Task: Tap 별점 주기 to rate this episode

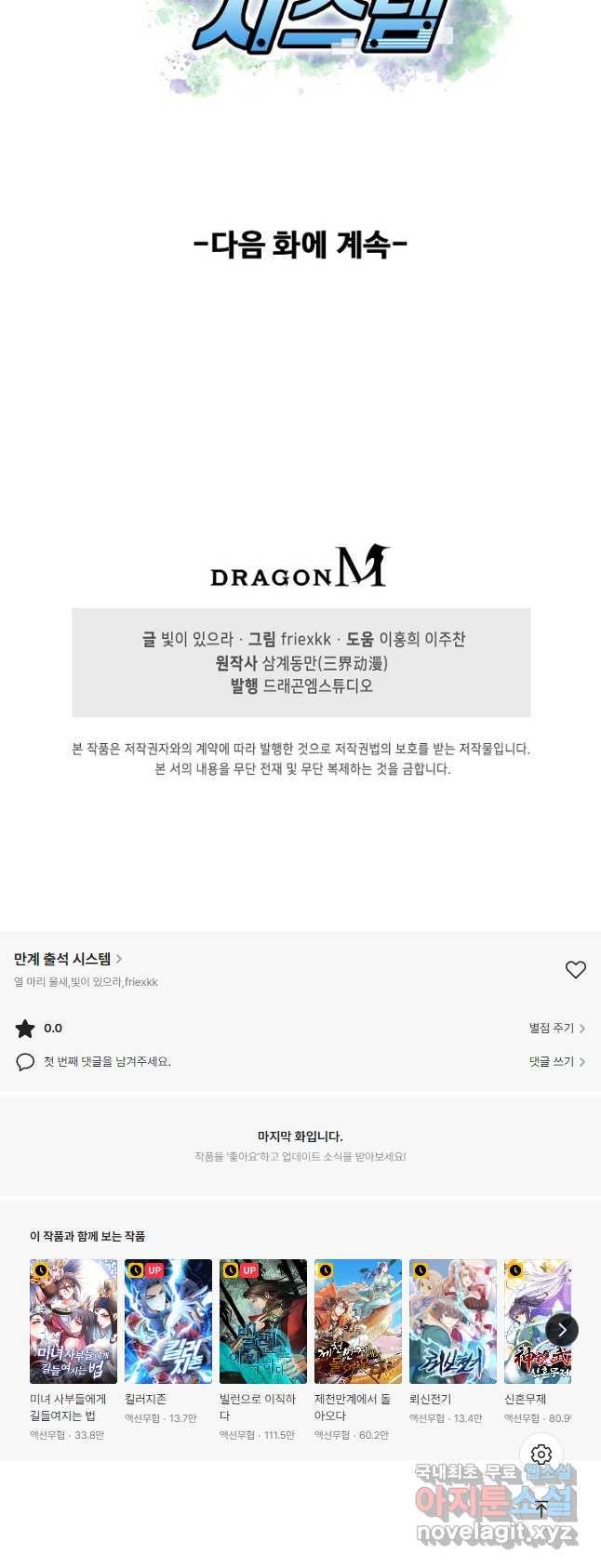Action: click(556, 1028)
